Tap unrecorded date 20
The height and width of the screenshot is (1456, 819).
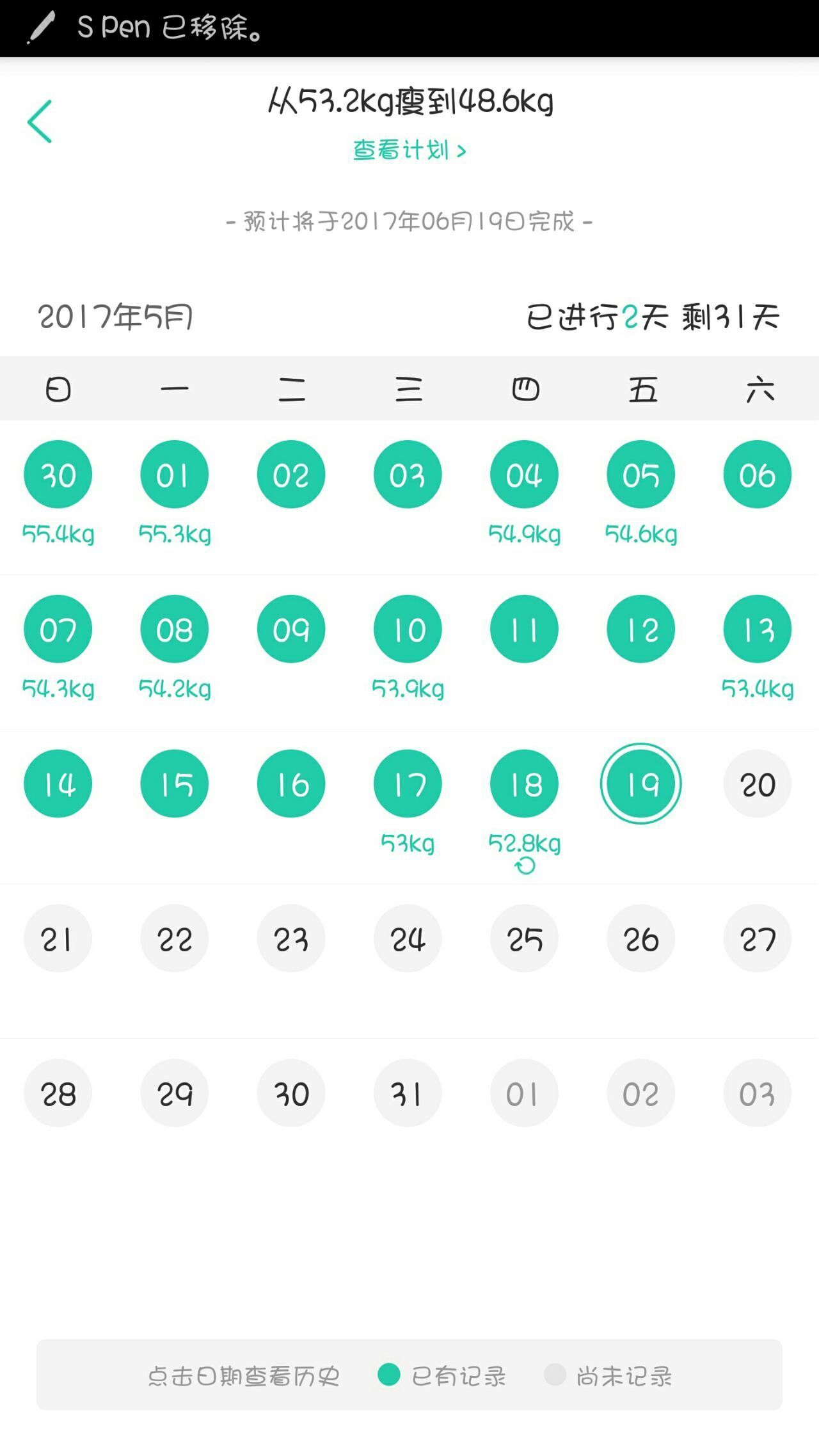(x=758, y=784)
